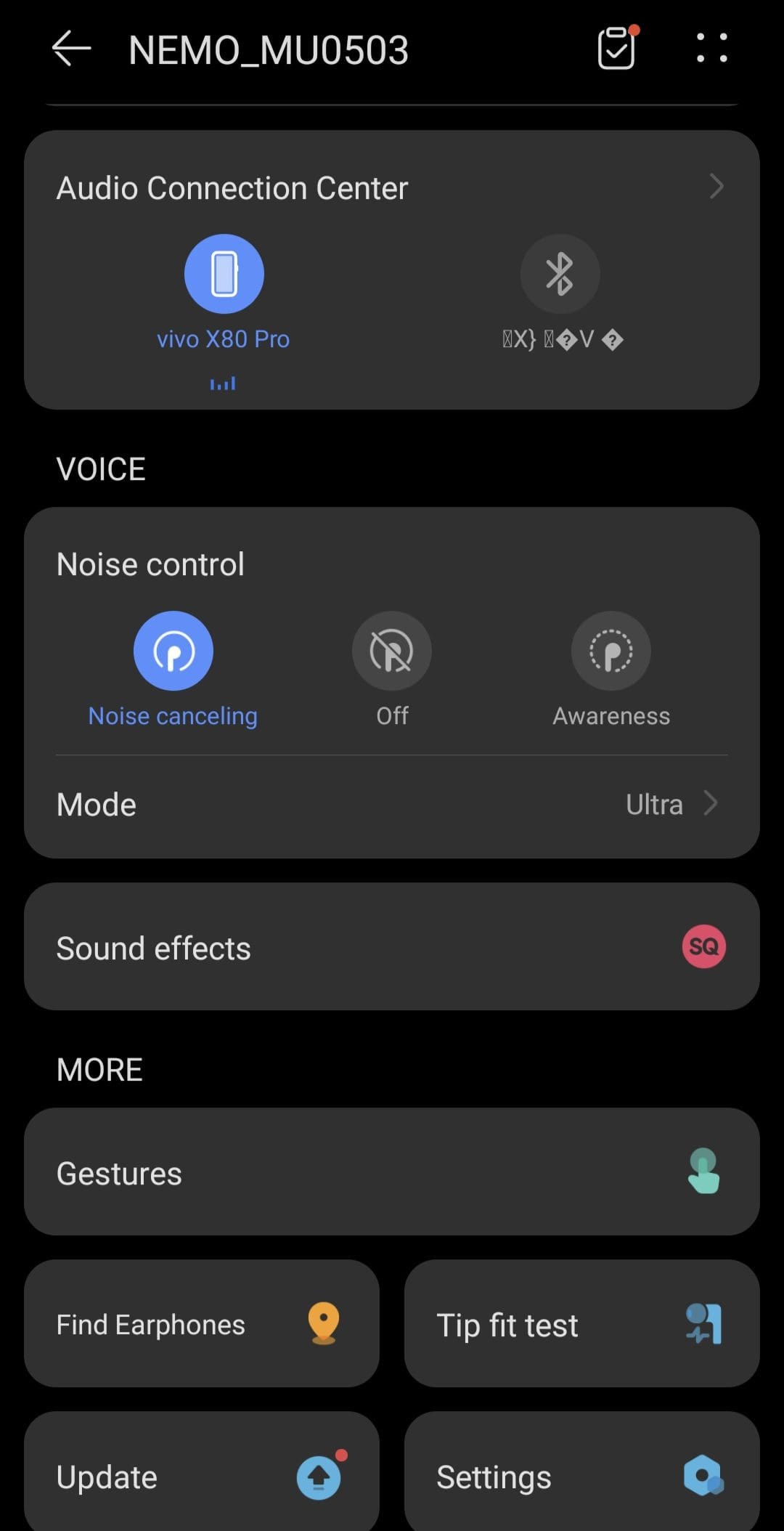784x1531 pixels.
Task: Open the clipboard checklist icon
Action: point(616,49)
